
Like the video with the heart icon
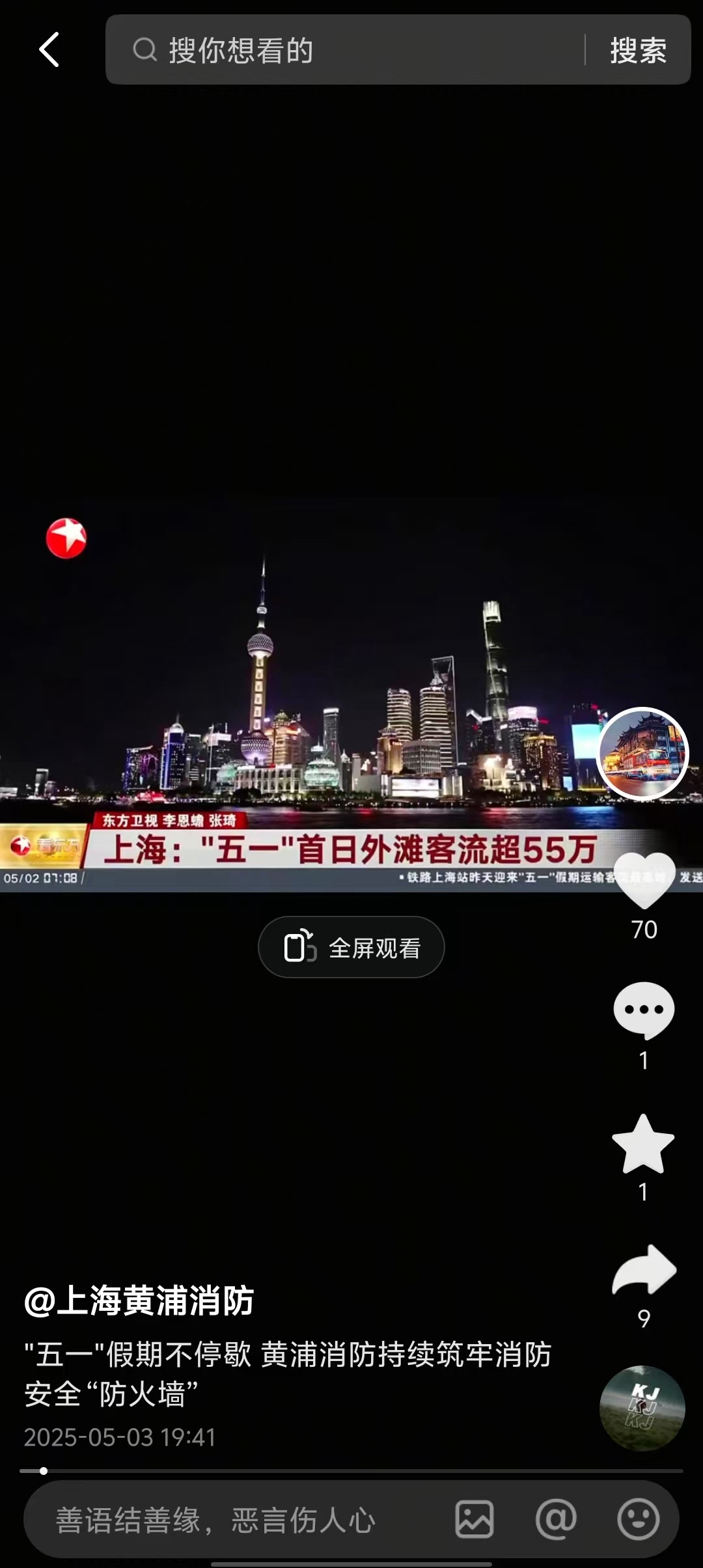pyautogui.click(x=644, y=879)
